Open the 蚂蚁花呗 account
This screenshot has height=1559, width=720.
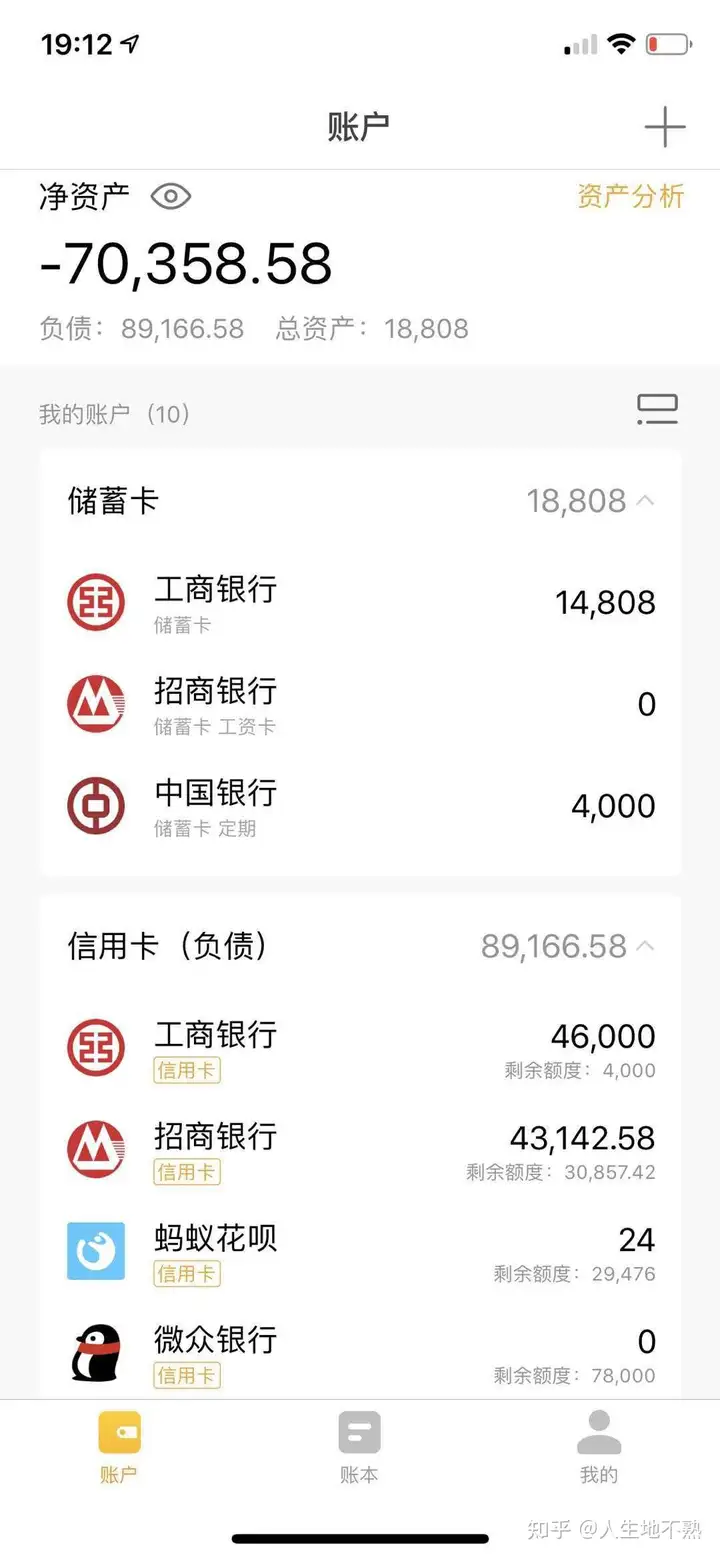click(x=360, y=1252)
